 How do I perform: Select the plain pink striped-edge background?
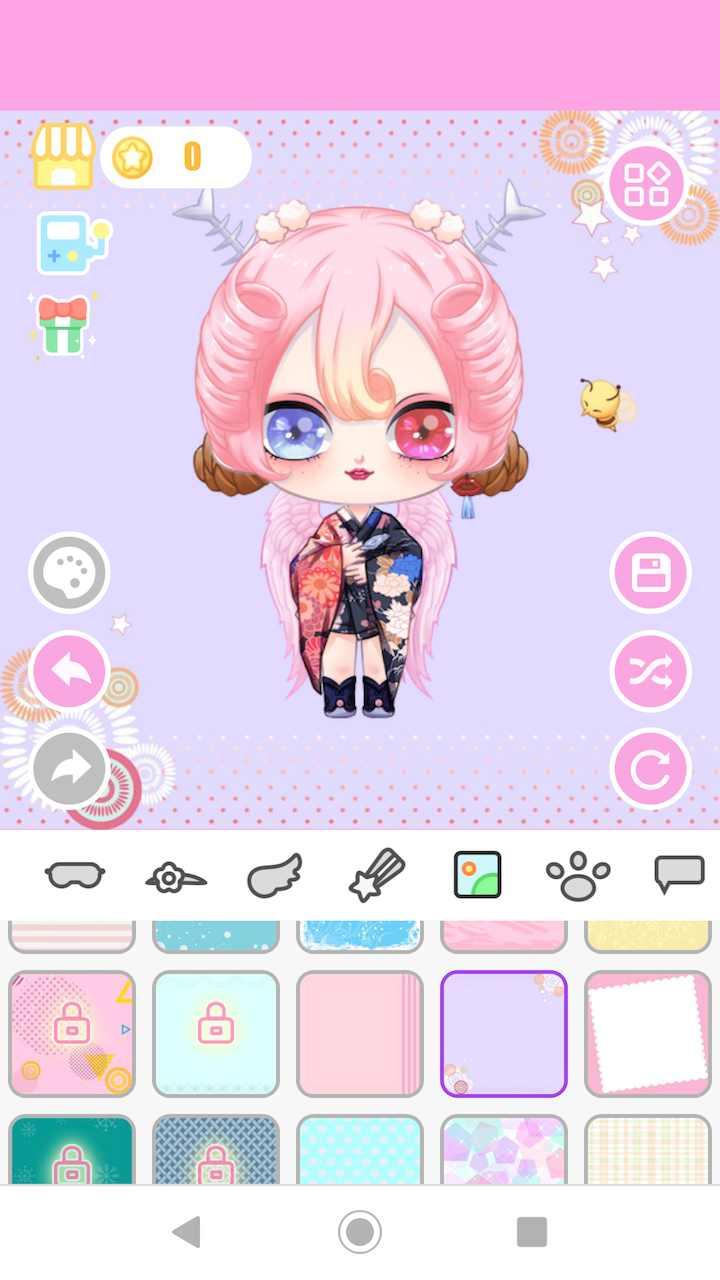[360, 1034]
